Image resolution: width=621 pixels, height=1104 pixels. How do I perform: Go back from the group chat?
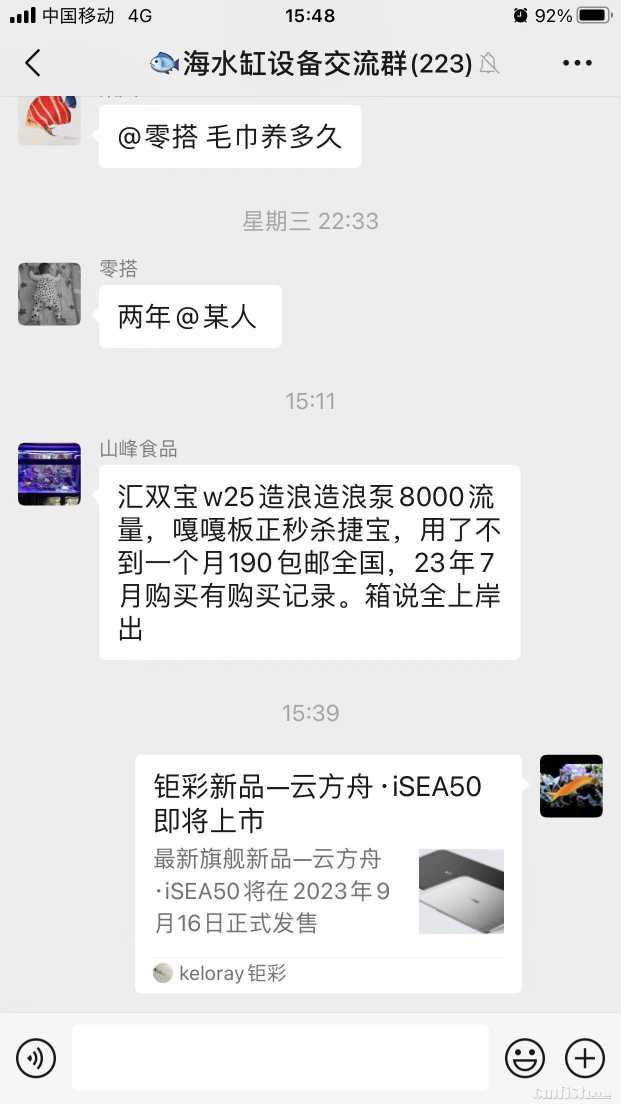pos(33,63)
